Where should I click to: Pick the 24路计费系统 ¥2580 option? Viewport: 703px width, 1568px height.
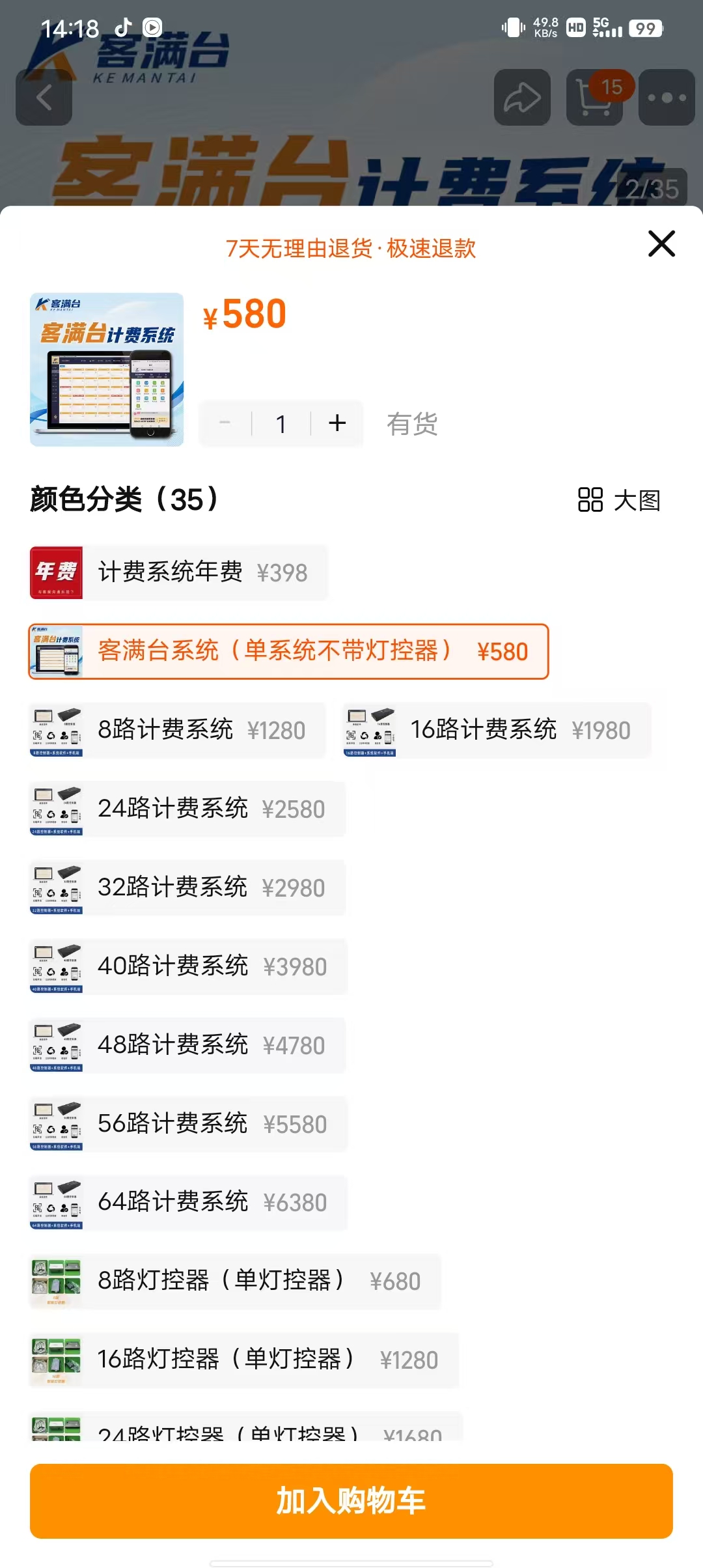[187, 809]
